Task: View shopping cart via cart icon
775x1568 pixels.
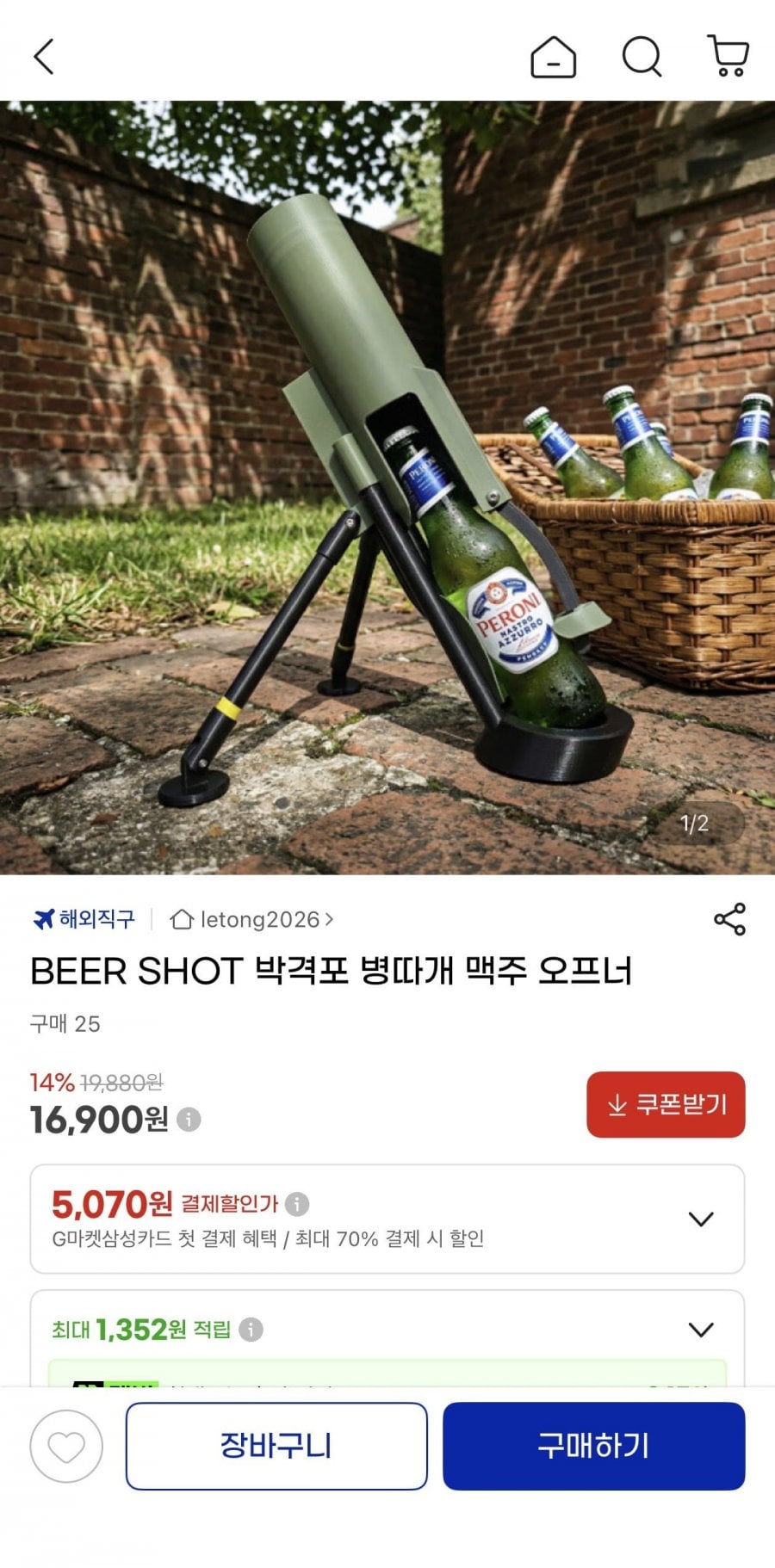Action: point(728,59)
